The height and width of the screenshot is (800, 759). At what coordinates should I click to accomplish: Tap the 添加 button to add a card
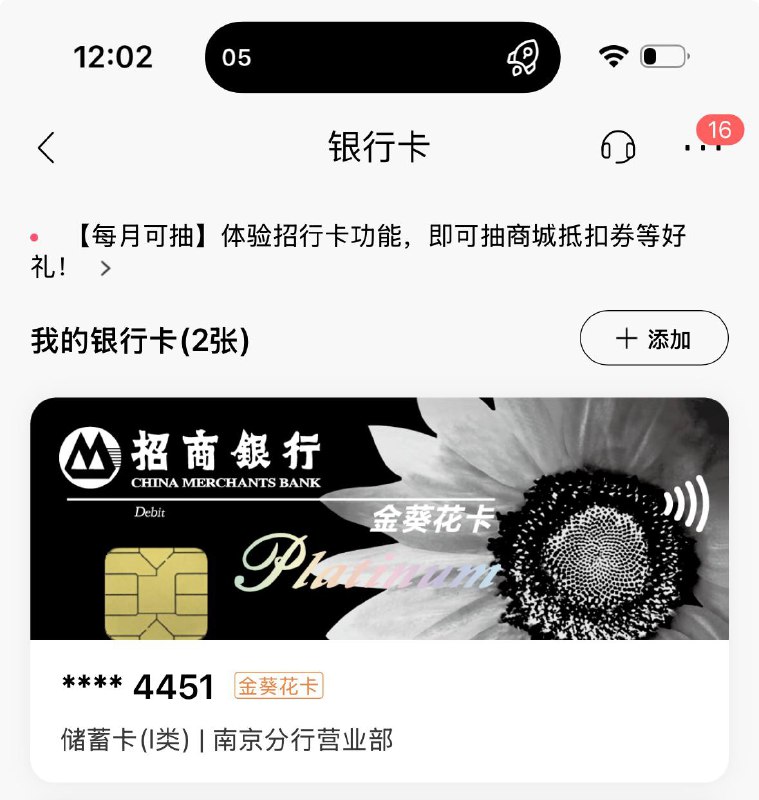point(653,338)
